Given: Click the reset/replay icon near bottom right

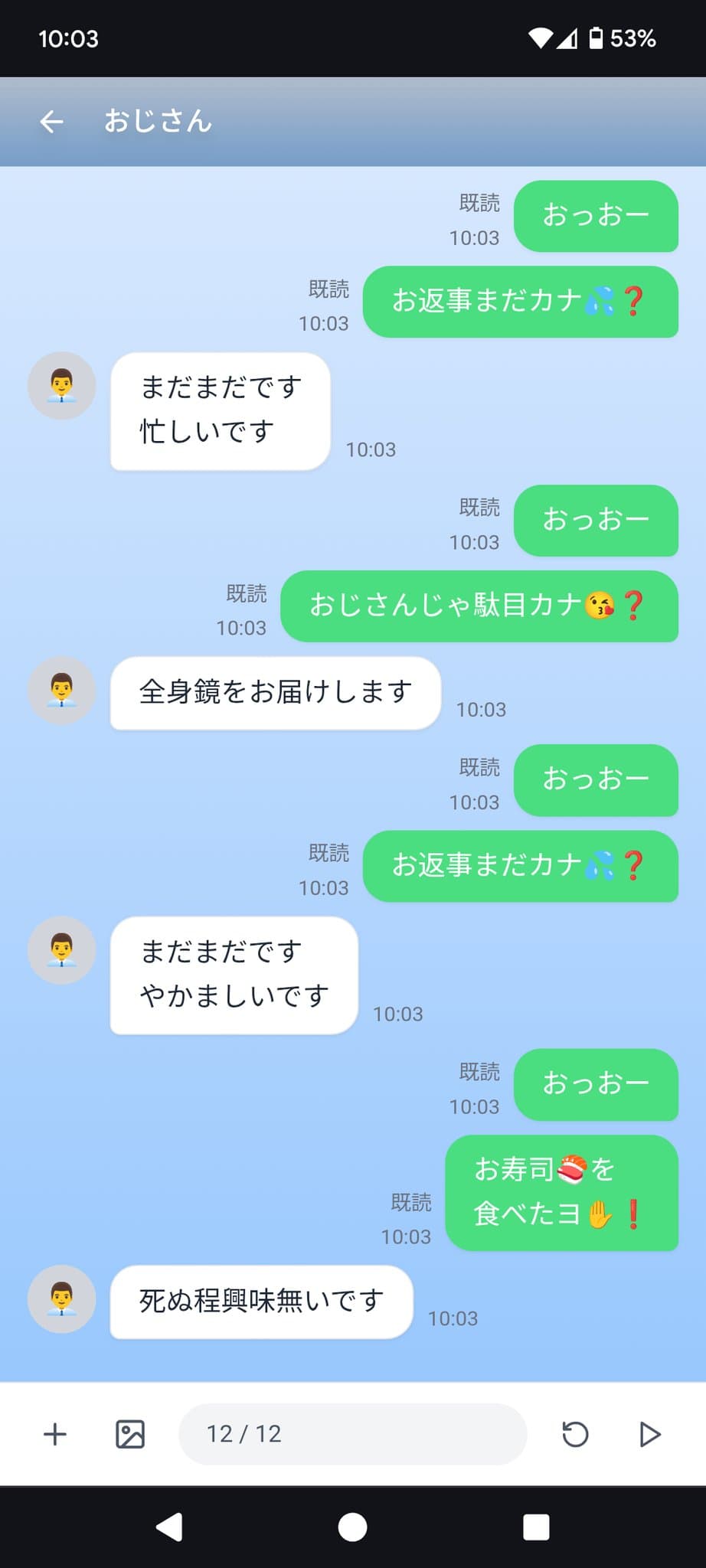Looking at the screenshot, I should pyautogui.click(x=574, y=1435).
